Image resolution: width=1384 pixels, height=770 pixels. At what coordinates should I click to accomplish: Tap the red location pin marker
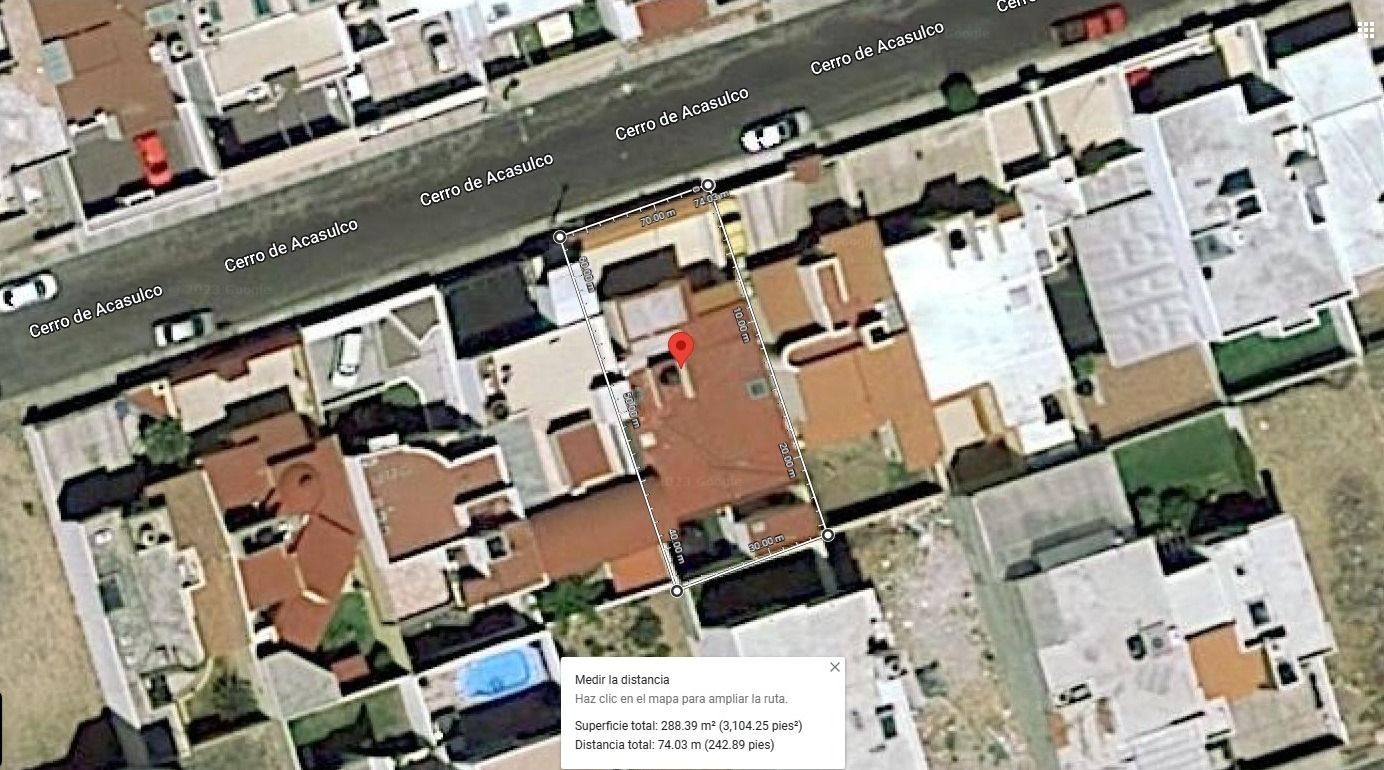point(681,350)
